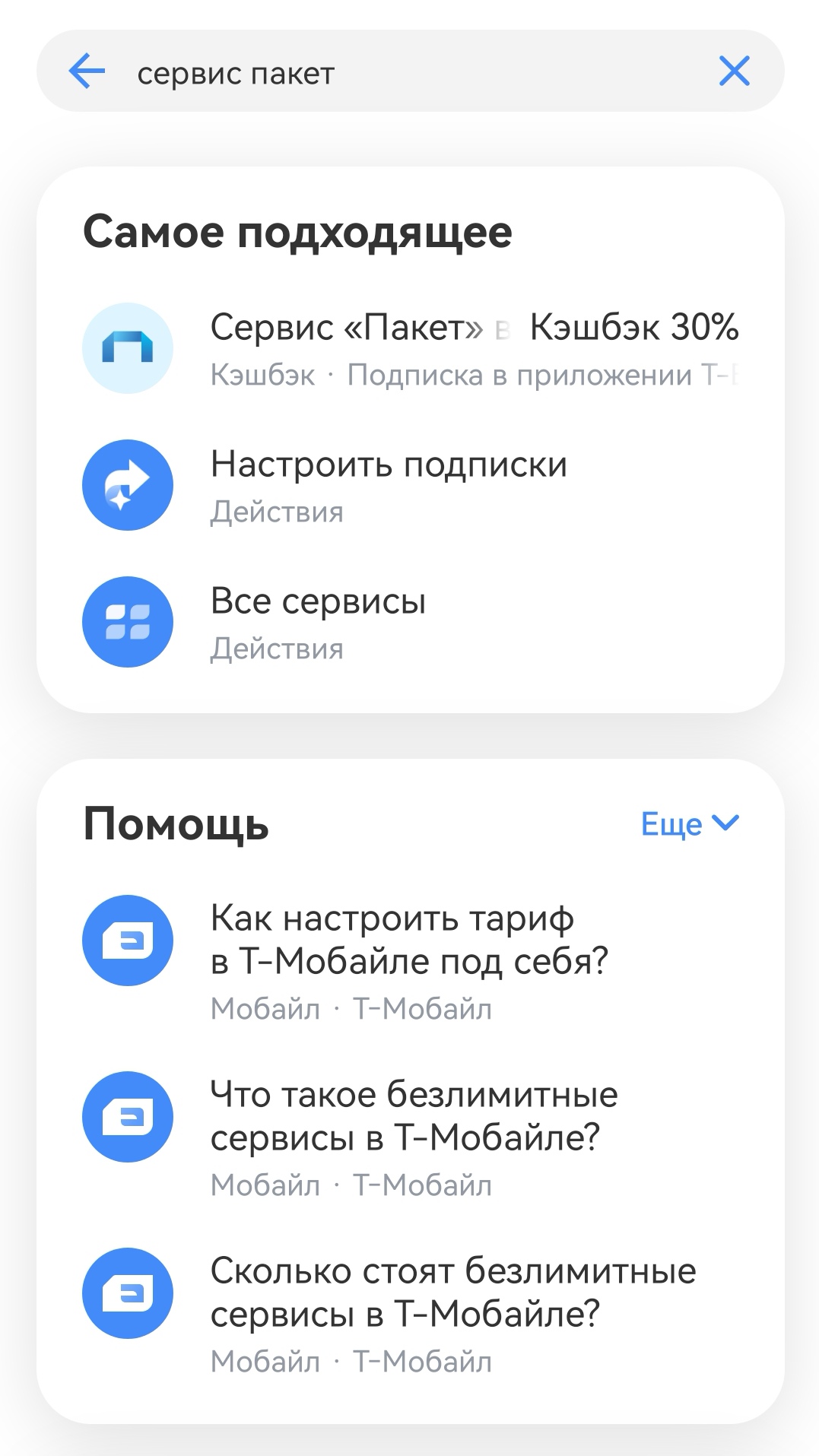Open Все сервисы action
819x1456 pixels.
(x=318, y=622)
